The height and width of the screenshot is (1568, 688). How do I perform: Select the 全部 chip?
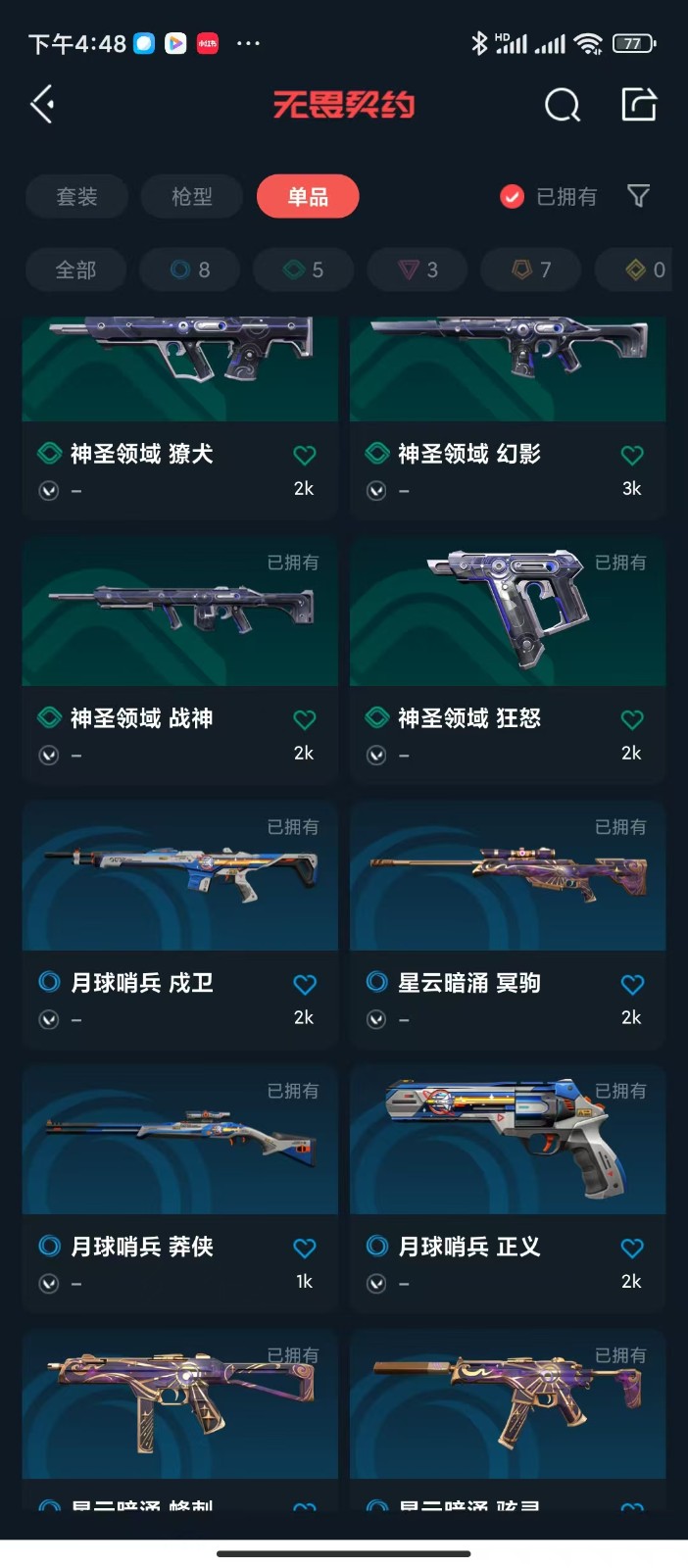pos(75,269)
